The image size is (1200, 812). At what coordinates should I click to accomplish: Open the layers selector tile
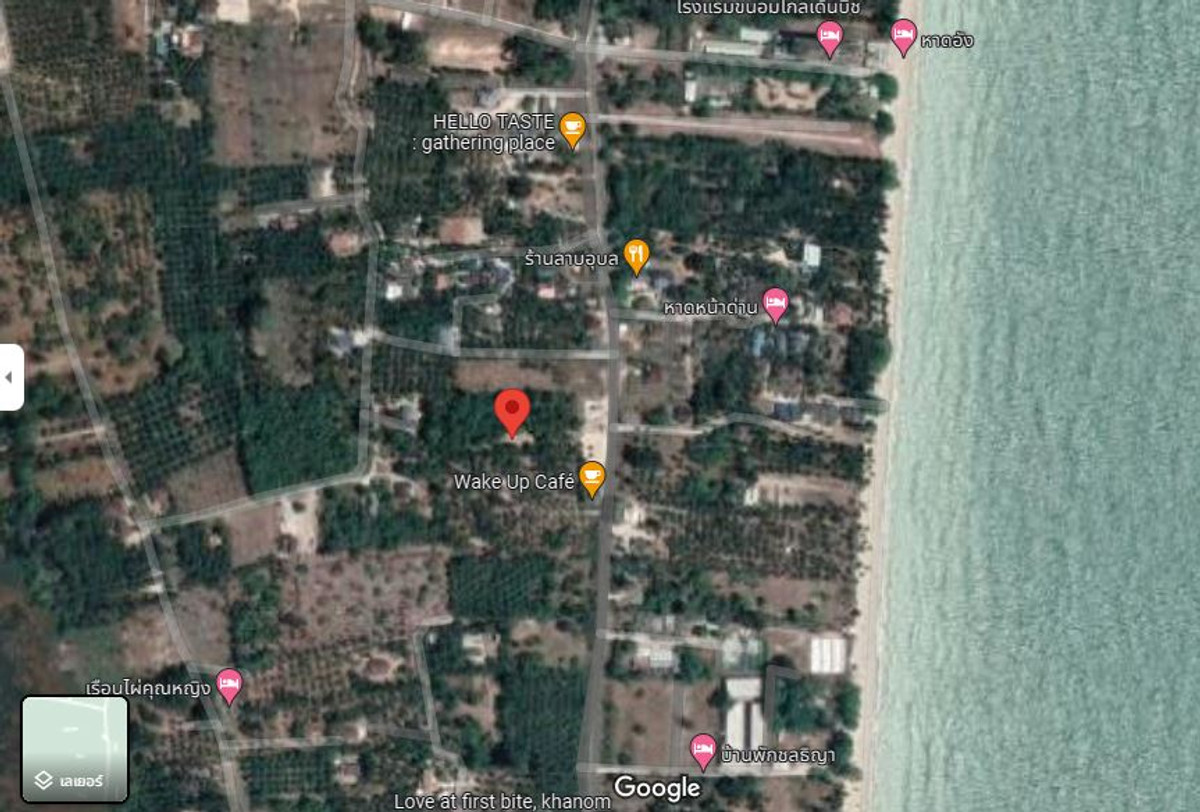pos(75,749)
